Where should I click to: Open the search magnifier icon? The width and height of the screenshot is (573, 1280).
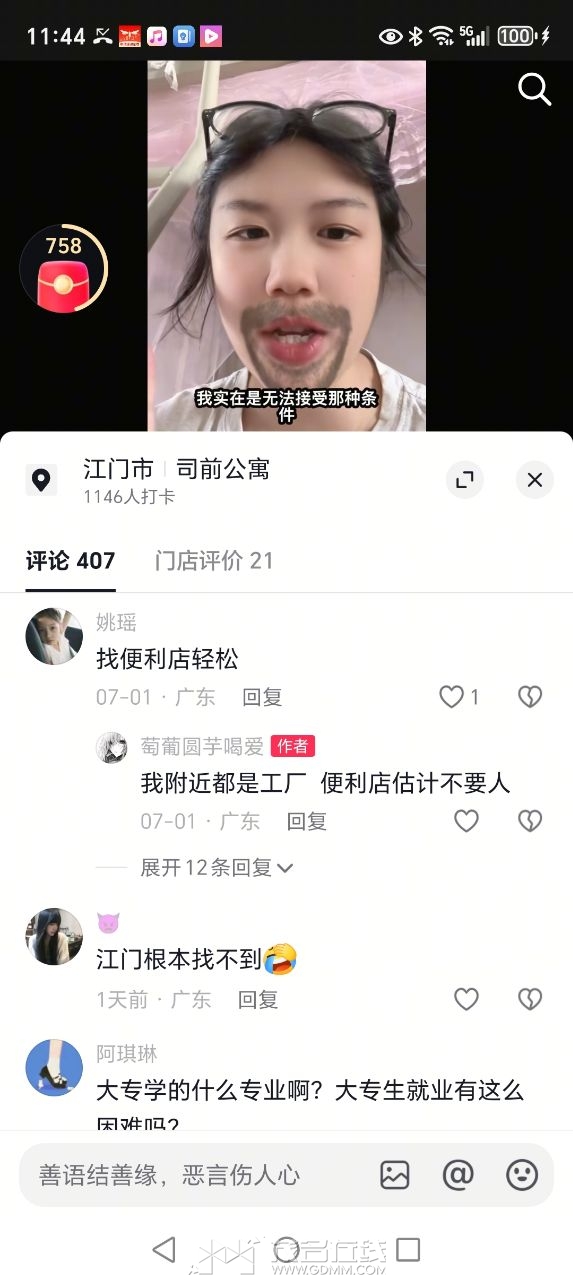tap(535, 89)
